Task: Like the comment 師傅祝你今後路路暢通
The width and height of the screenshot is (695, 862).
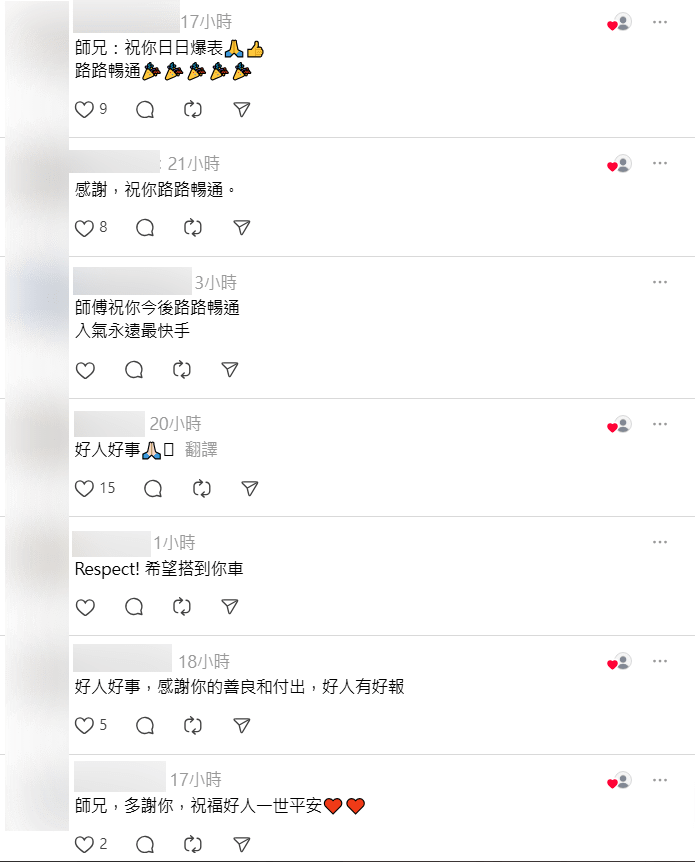Action: click(x=85, y=370)
